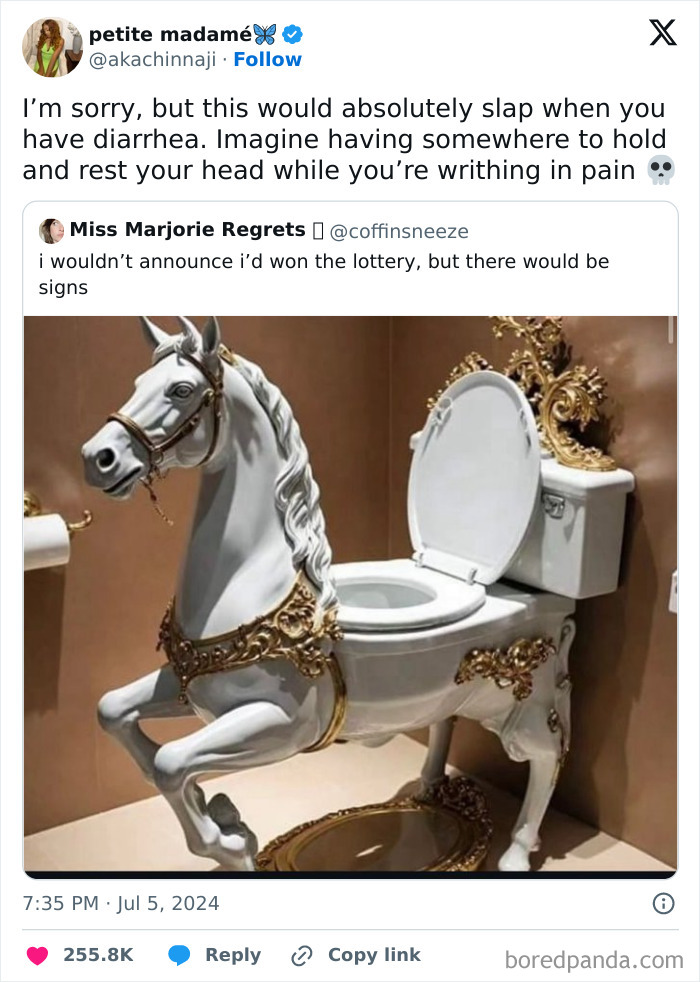Open the quoted tweet by Miss Marjorie Regrets
This screenshot has width=700, height=982.
[x=351, y=259]
